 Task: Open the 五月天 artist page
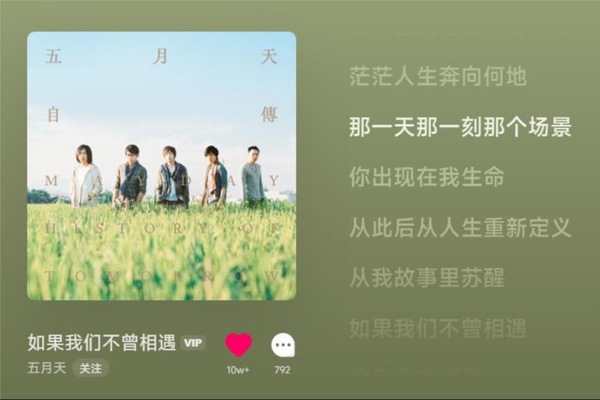(46, 368)
